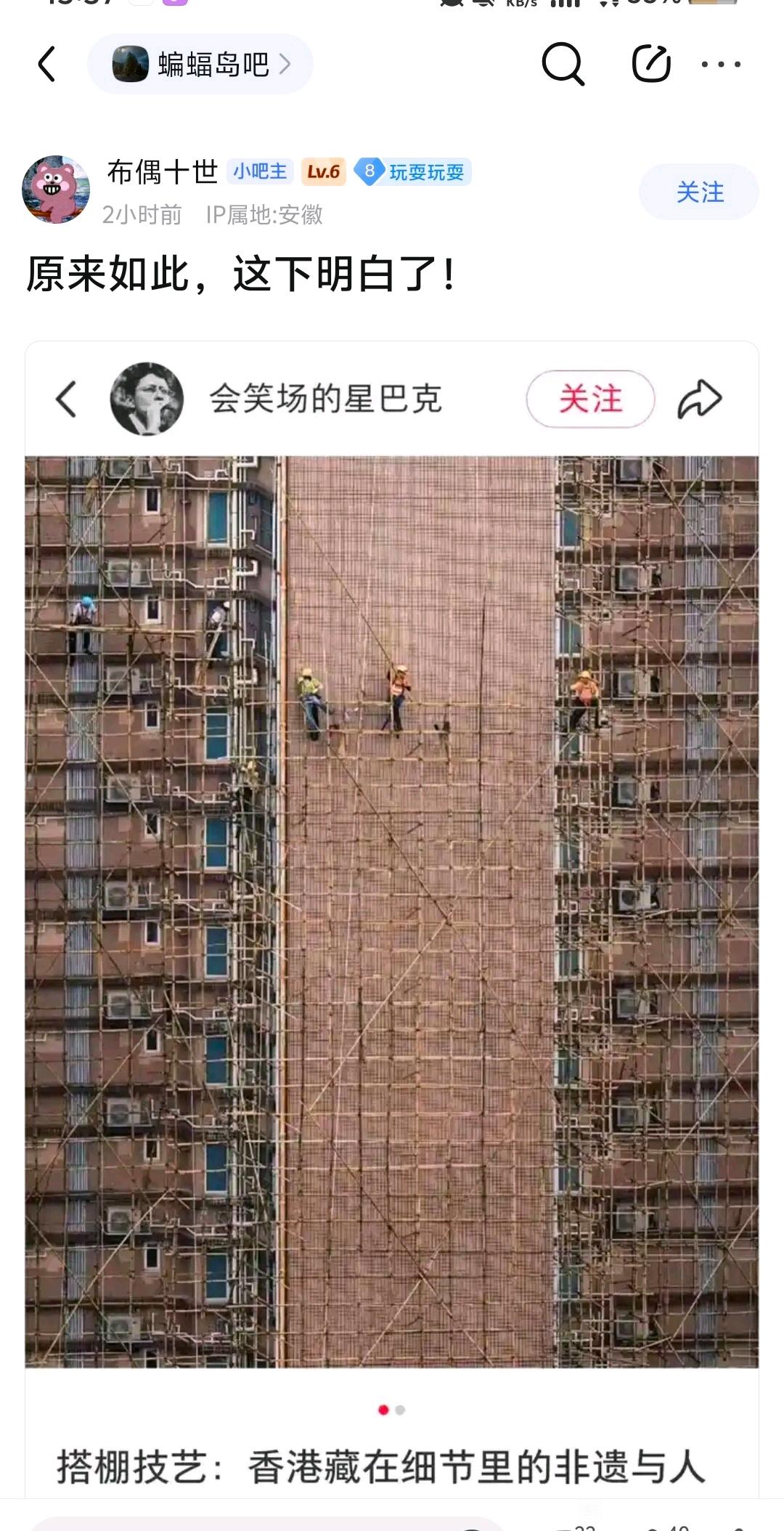Open the 蝙蝠岛吧 forum page
Screen dimensions: 784x1531
(200, 65)
